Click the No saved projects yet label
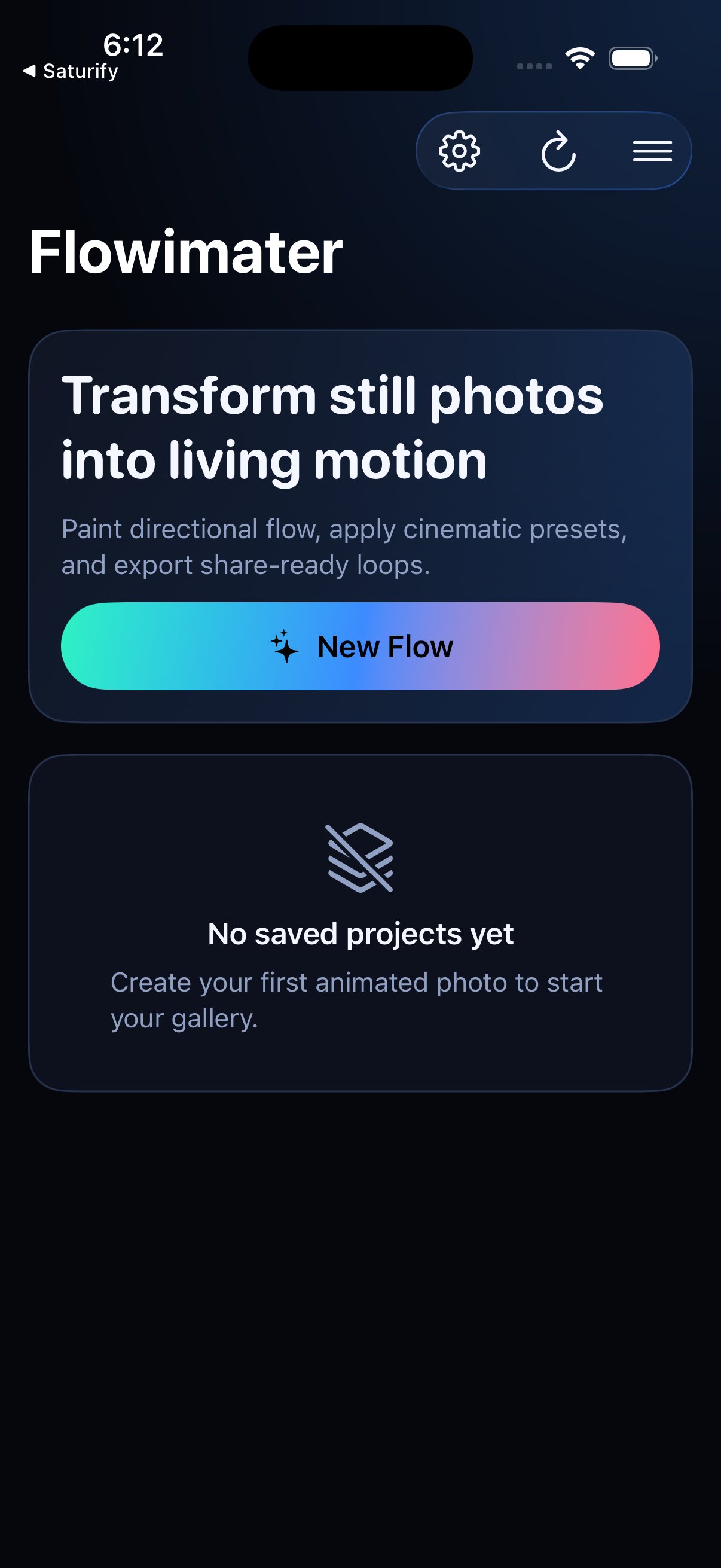The image size is (721, 1568). [x=360, y=932]
